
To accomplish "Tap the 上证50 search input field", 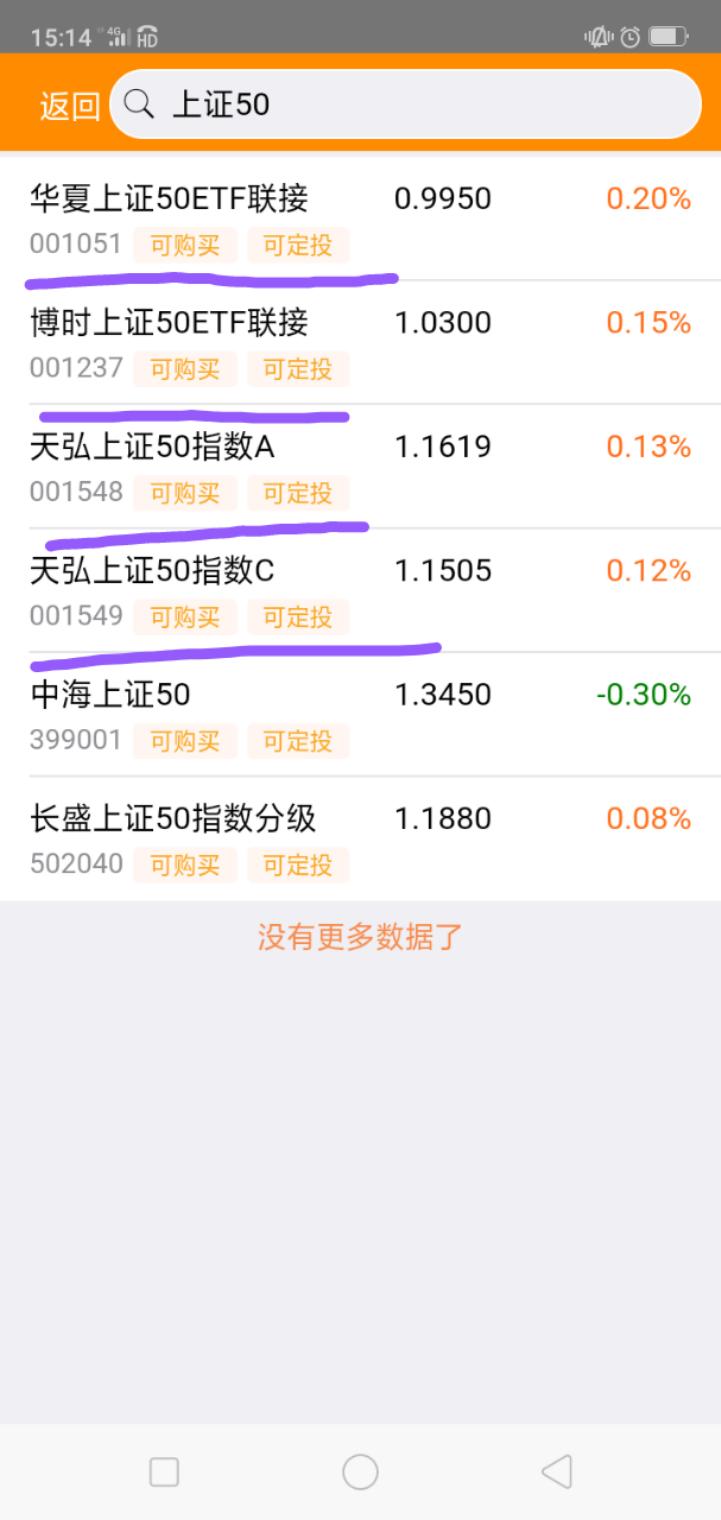I will (x=400, y=103).
